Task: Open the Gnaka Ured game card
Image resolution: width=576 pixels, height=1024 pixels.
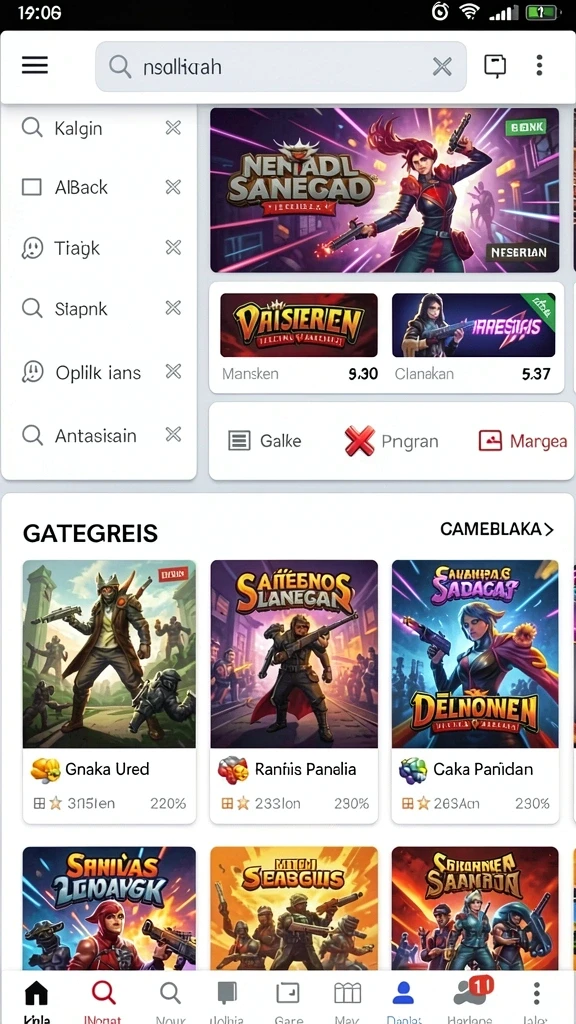Action: (109, 692)
